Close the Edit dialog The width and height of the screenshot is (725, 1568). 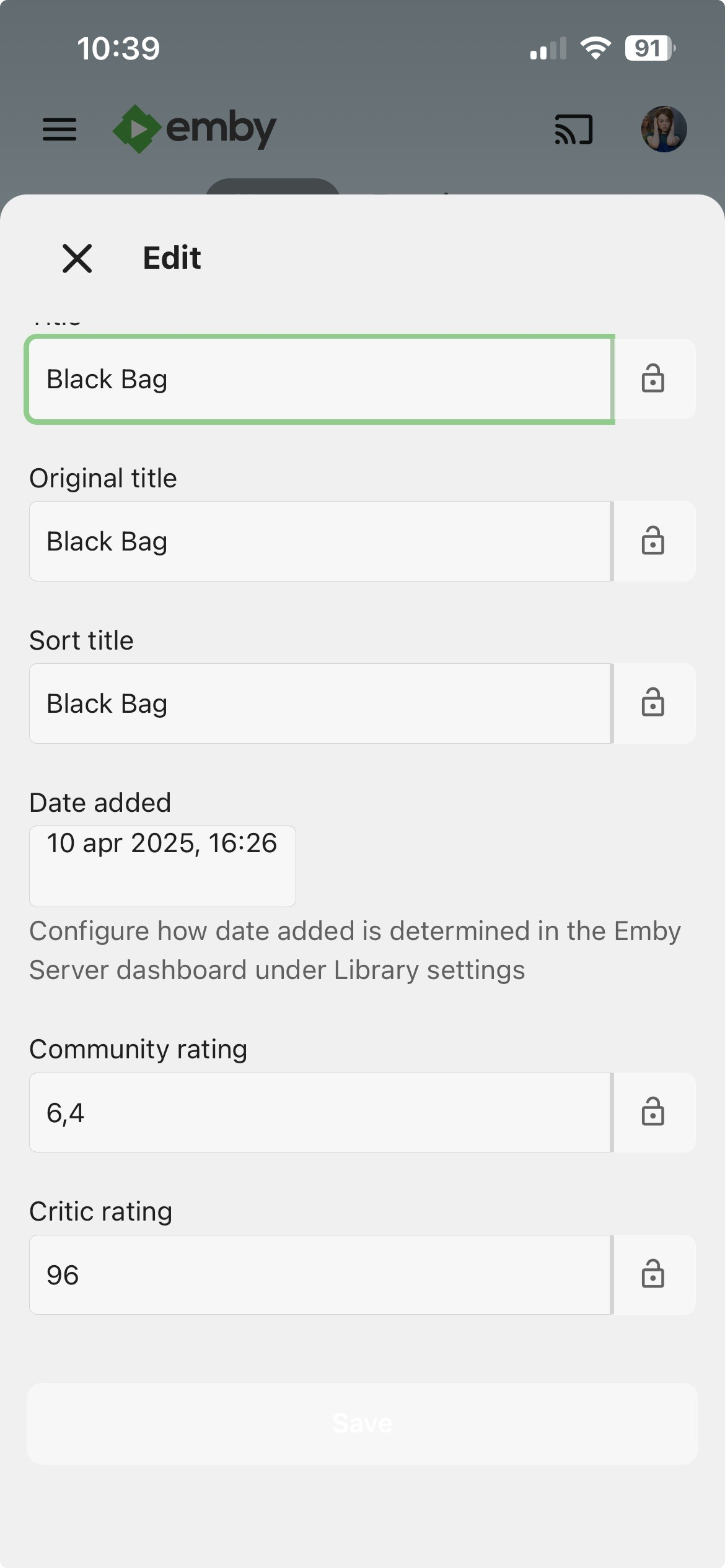click(77, 258)
